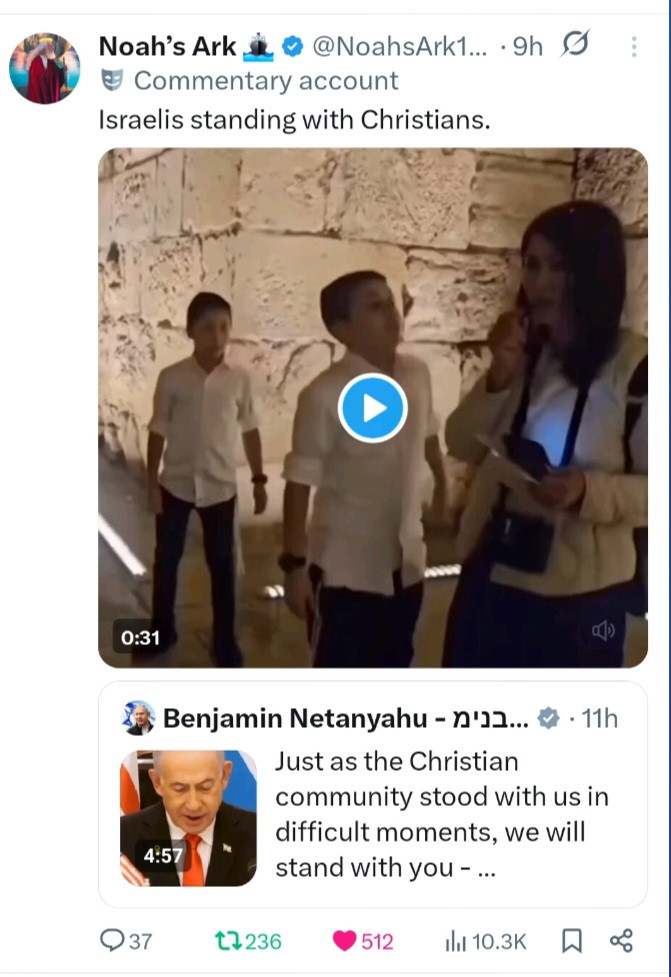This screenshot has width=671, height=977.
Task: View post analytics showing 10.3K views
Action: 485,941
